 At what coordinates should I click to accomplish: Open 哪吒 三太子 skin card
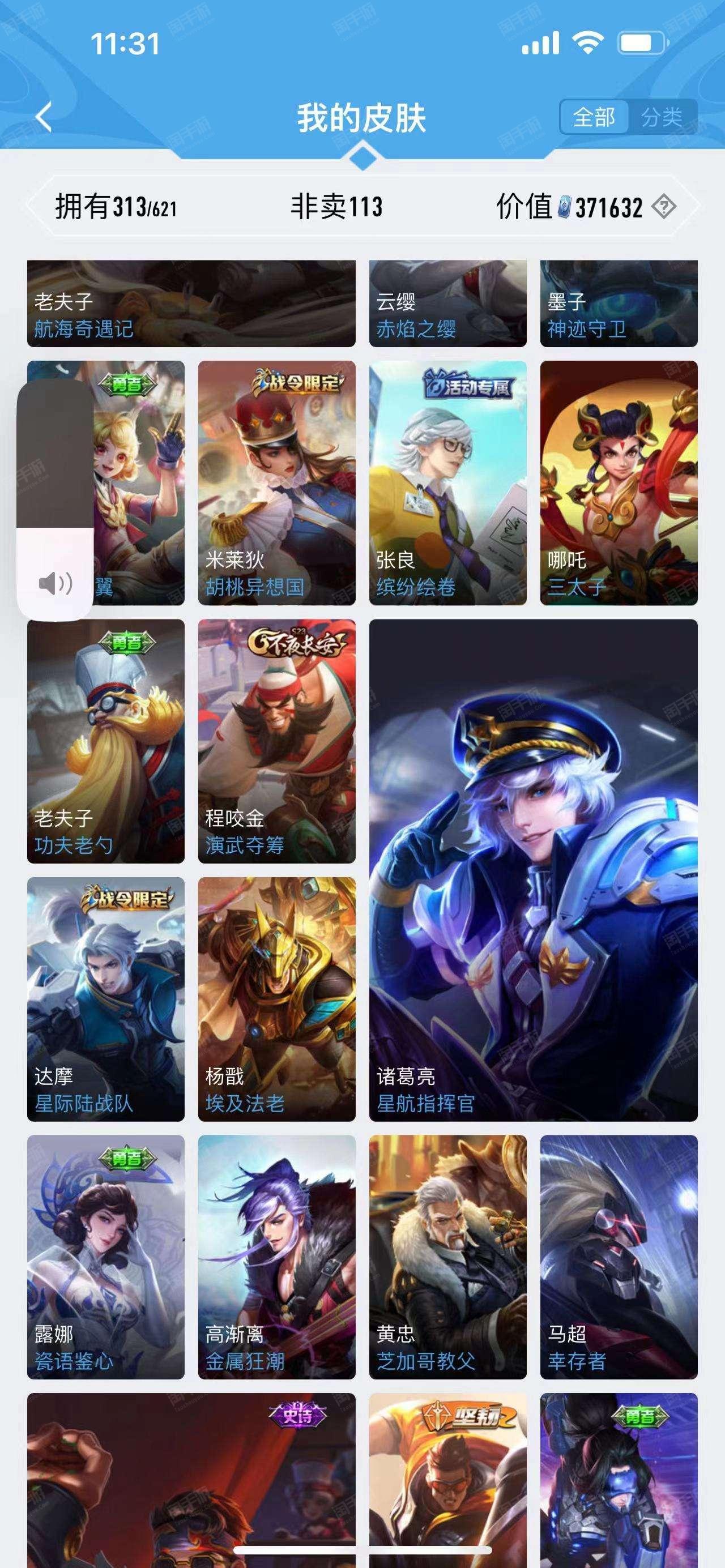pos(619,482)
